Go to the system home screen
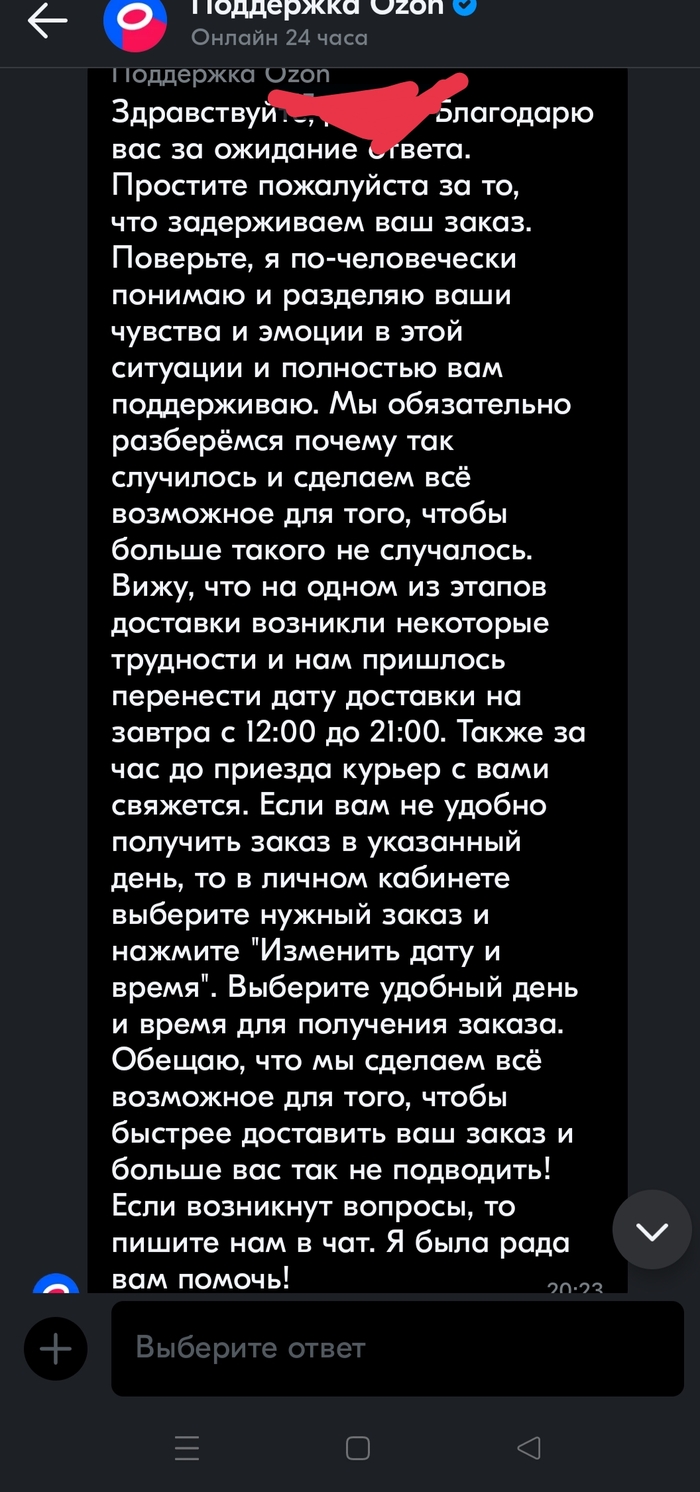The width and height of the screenshot is (700, 1492). [x=357, y=1447]
